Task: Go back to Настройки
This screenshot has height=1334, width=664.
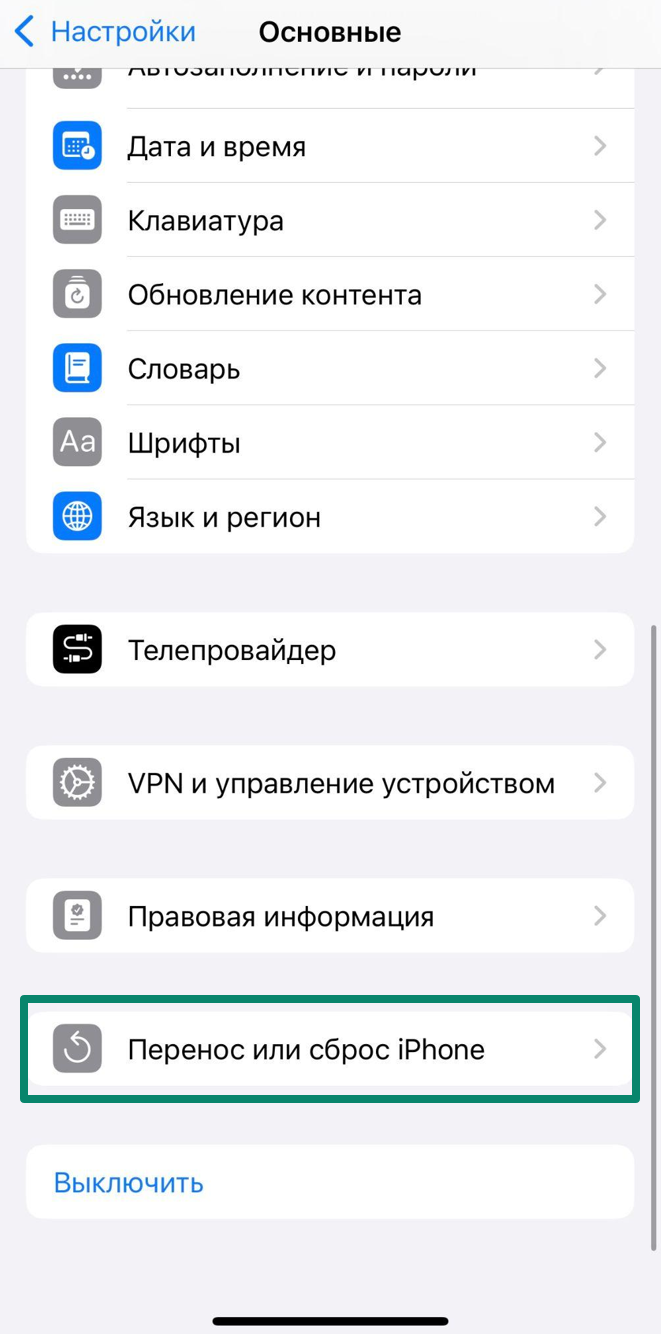Action: click(x=105, y=32)
